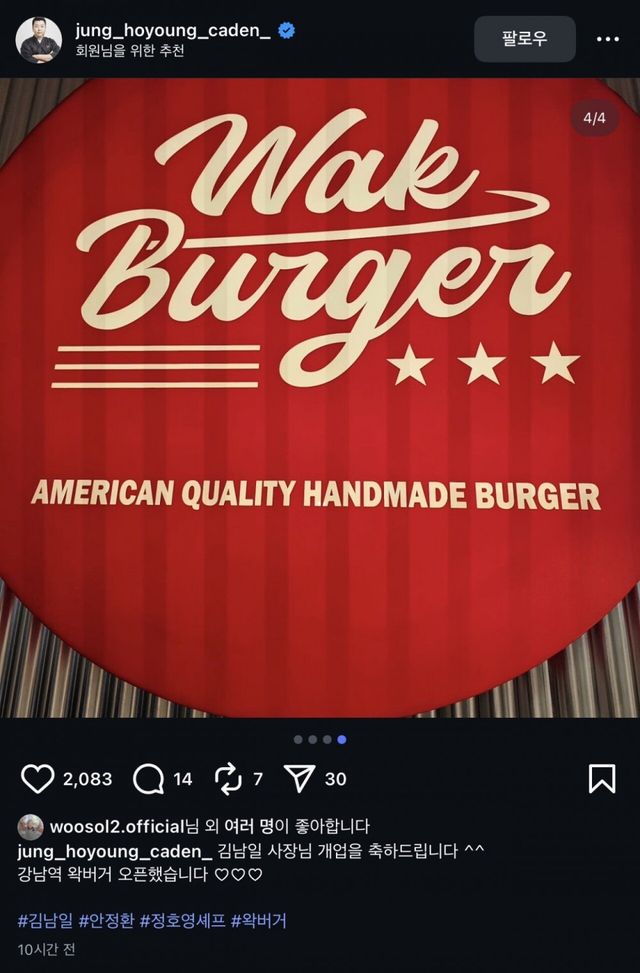Share the post via paper plane icon
Viewport: 640px width, 973px height.
click(x=300, y=779)
